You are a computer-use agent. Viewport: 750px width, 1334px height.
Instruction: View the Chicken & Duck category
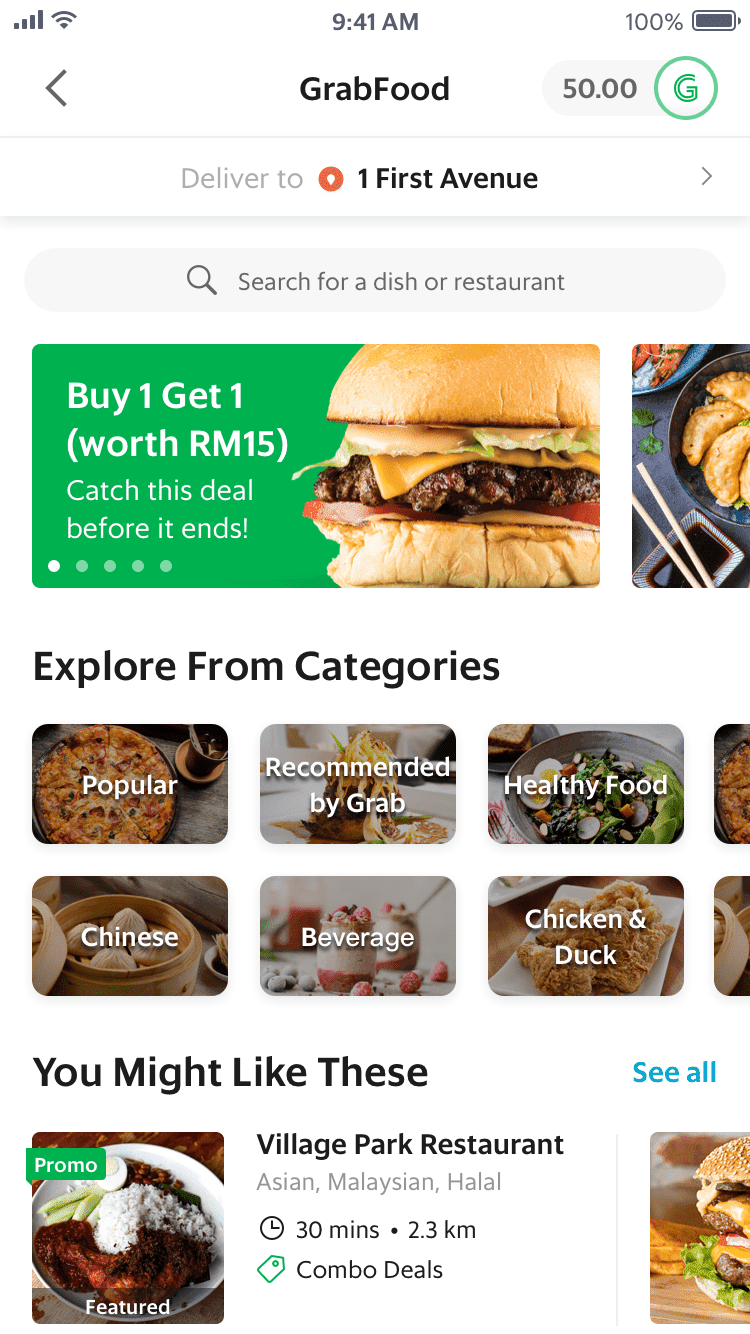pos(586,936)
